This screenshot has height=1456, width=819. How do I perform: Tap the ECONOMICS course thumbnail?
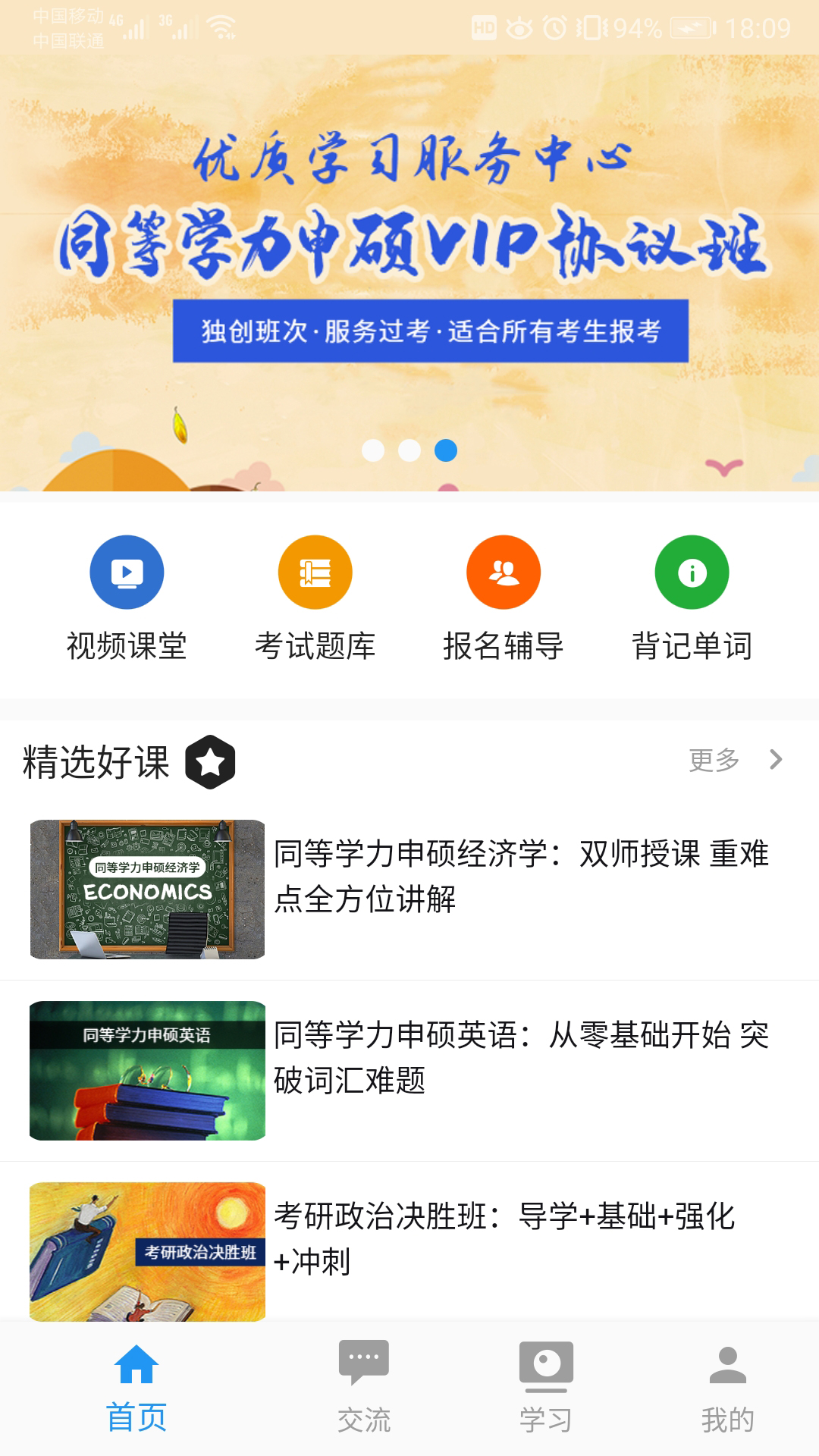(x=146, y=890)
